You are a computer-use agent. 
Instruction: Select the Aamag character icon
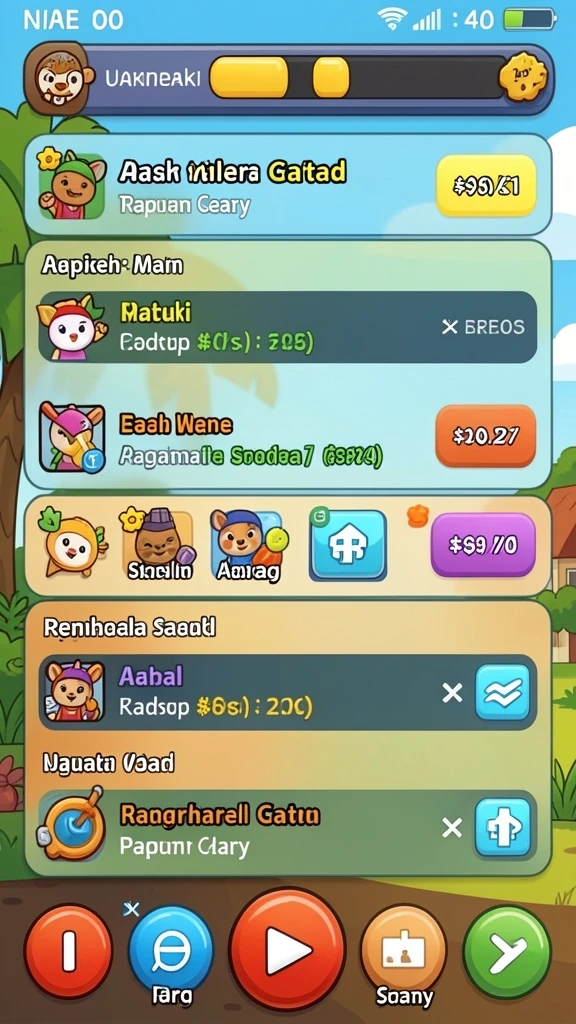248,545
